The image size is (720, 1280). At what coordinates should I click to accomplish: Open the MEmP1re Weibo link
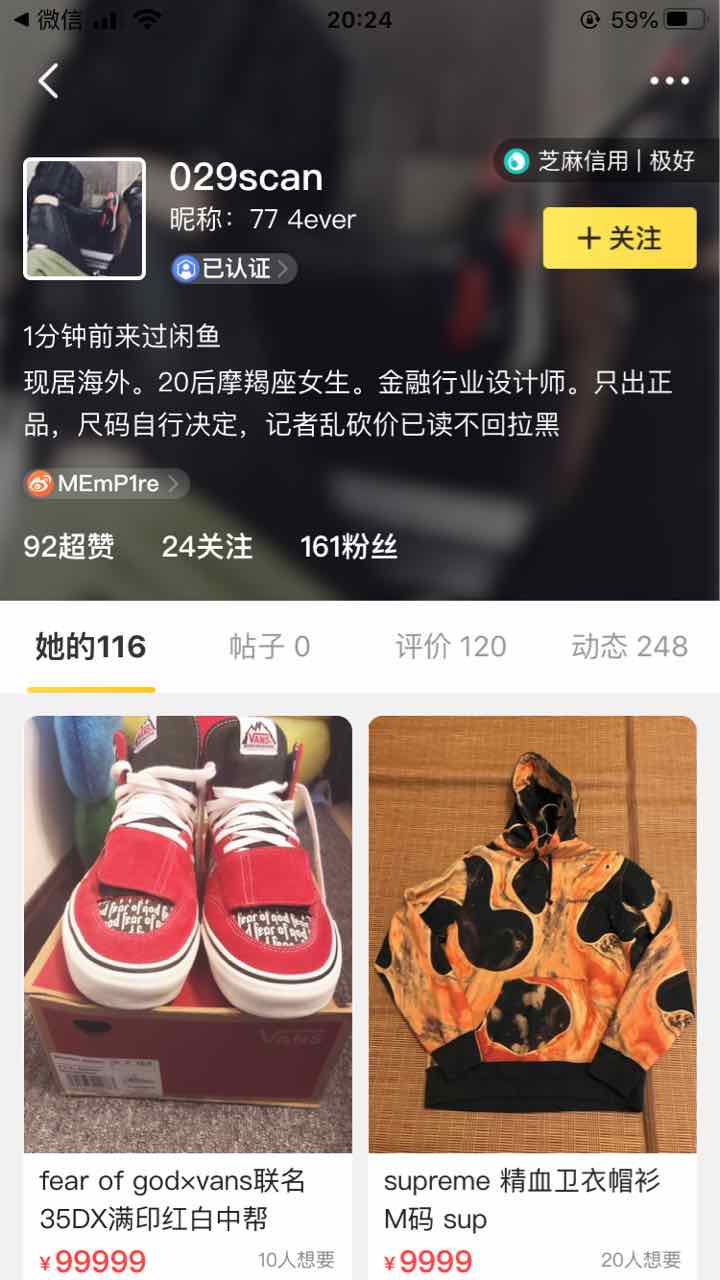[x=106, y=484]
